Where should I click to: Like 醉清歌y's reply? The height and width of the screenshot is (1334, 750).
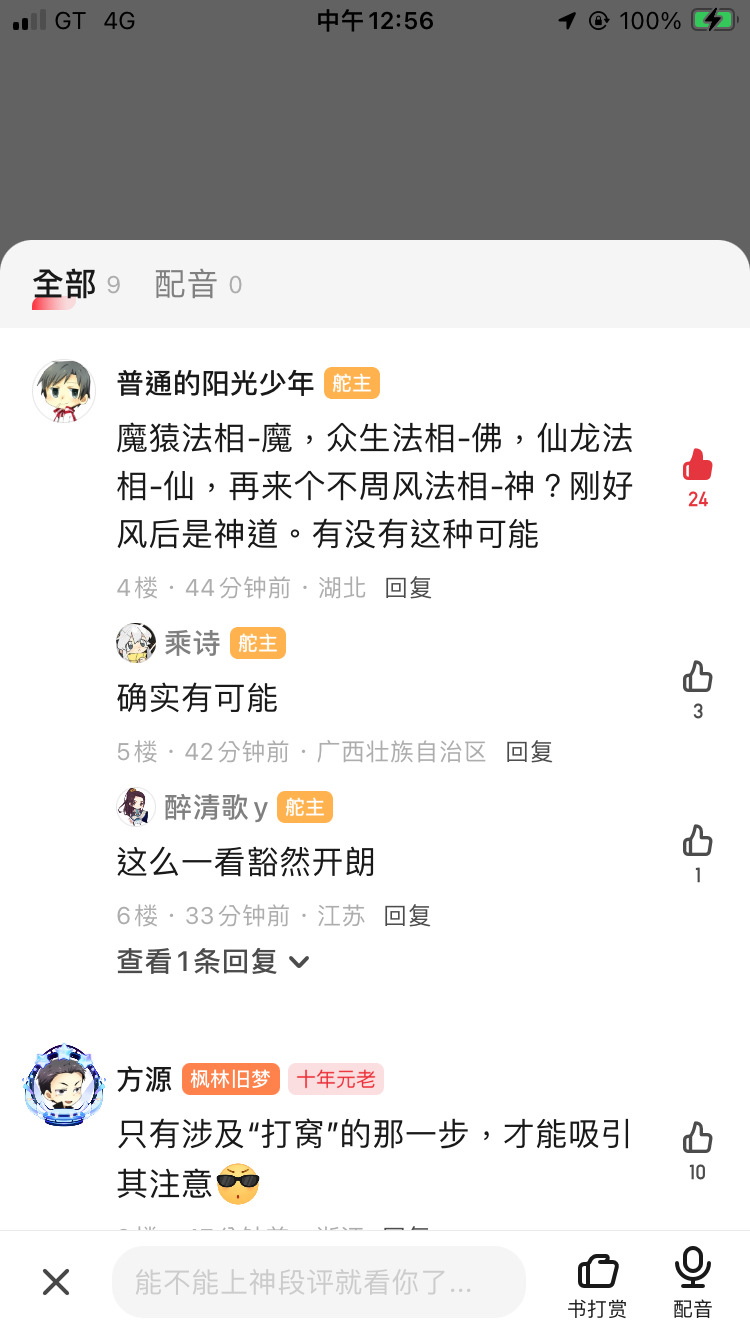(x=697, y=842)
